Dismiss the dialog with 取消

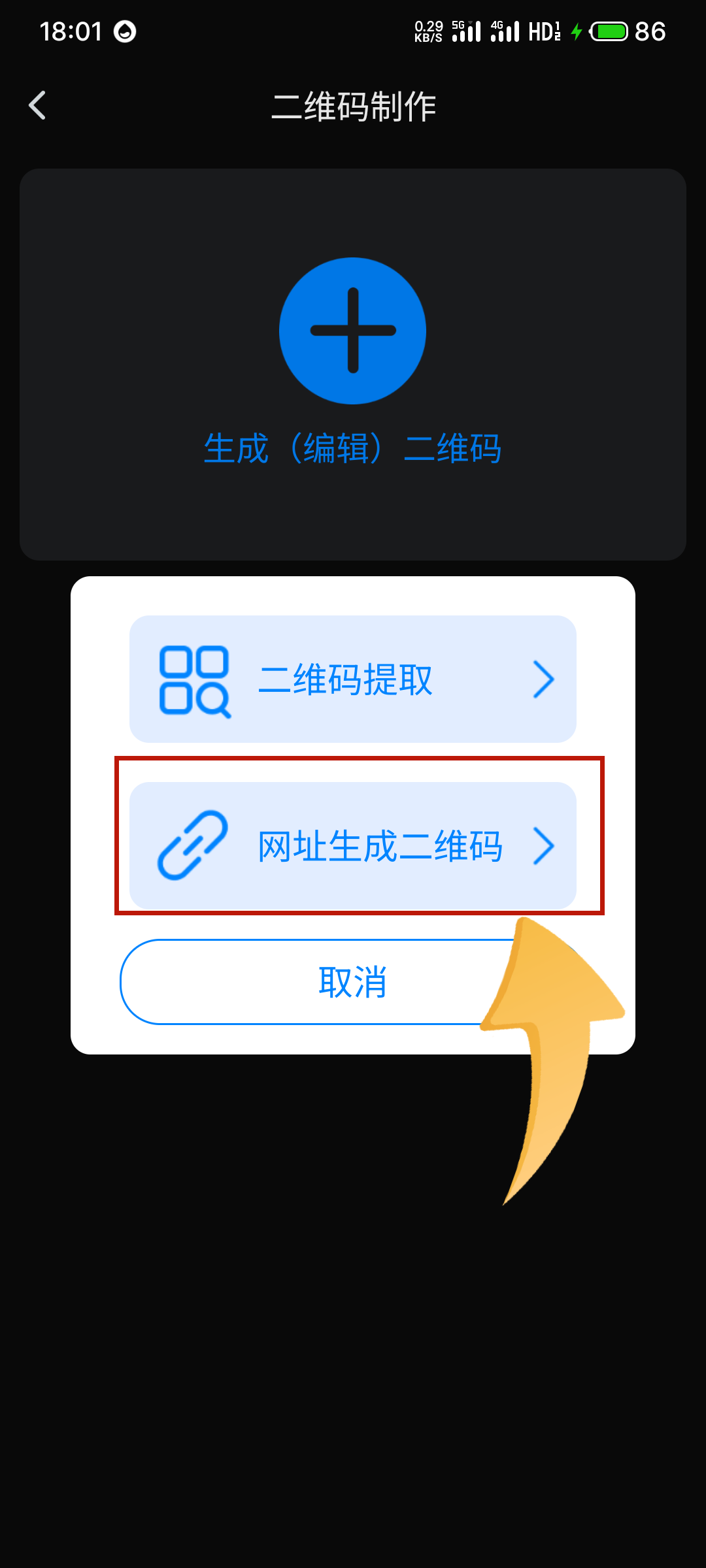click(314, 982)
